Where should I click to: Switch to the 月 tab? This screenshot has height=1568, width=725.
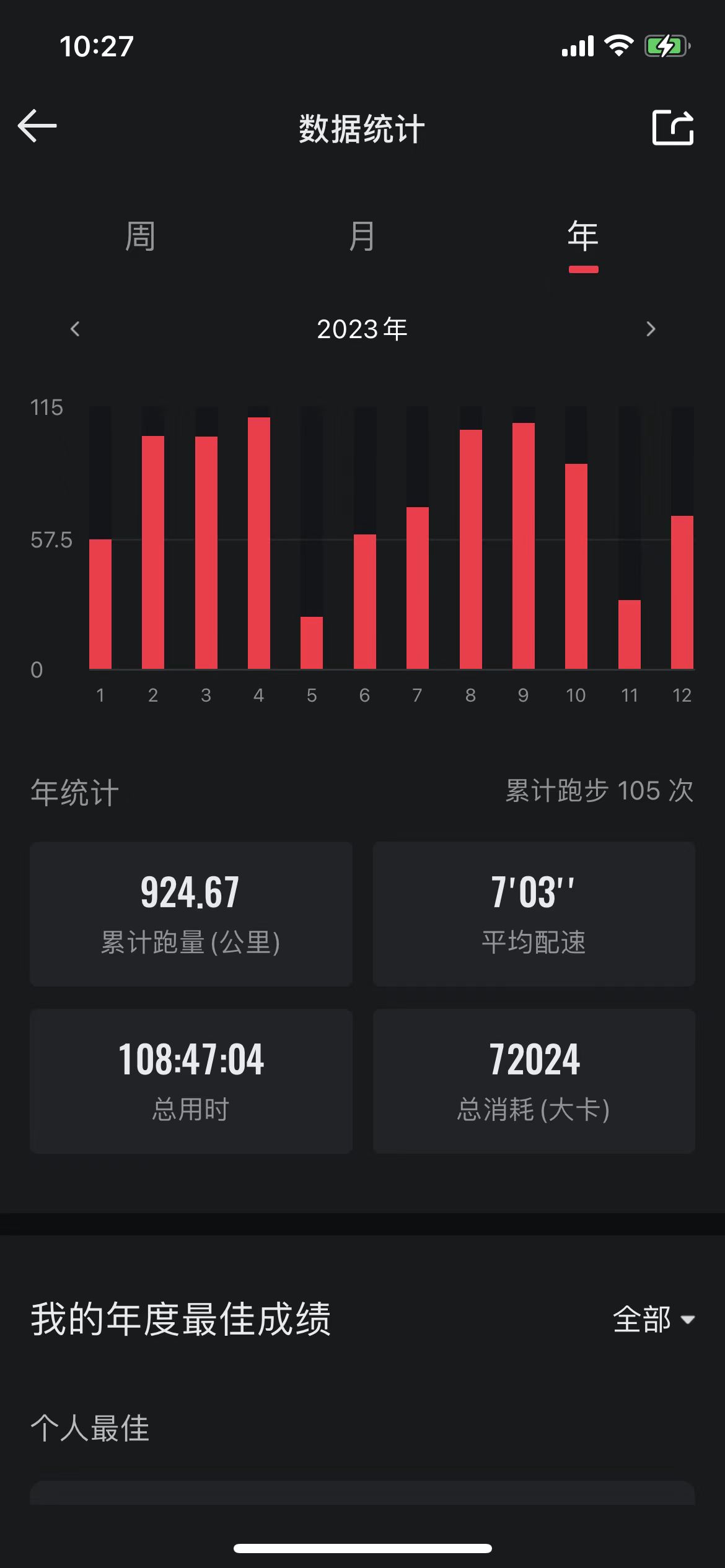(362, 237)
